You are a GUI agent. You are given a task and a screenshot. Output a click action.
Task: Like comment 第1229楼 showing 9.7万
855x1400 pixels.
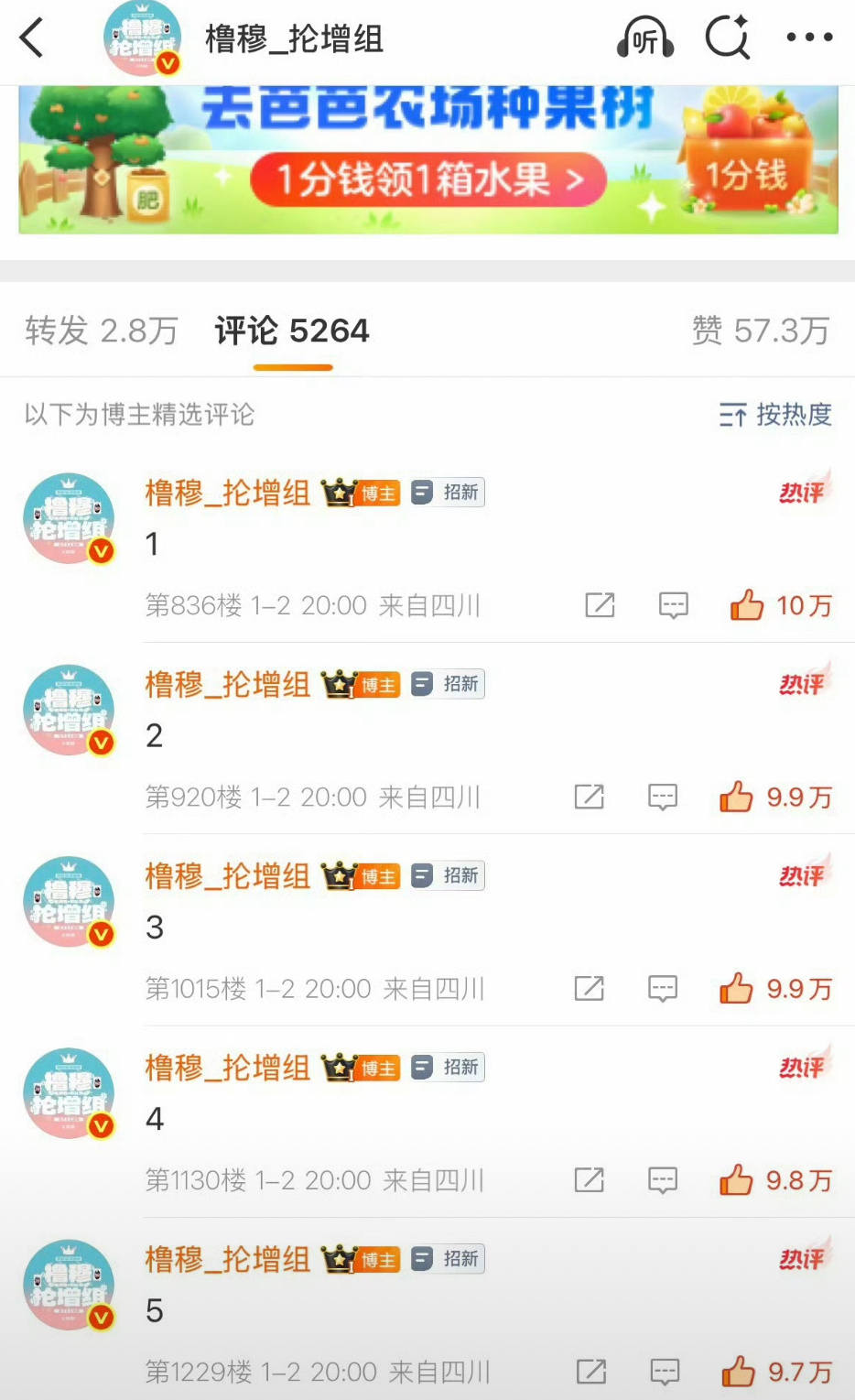point(739,1372)
